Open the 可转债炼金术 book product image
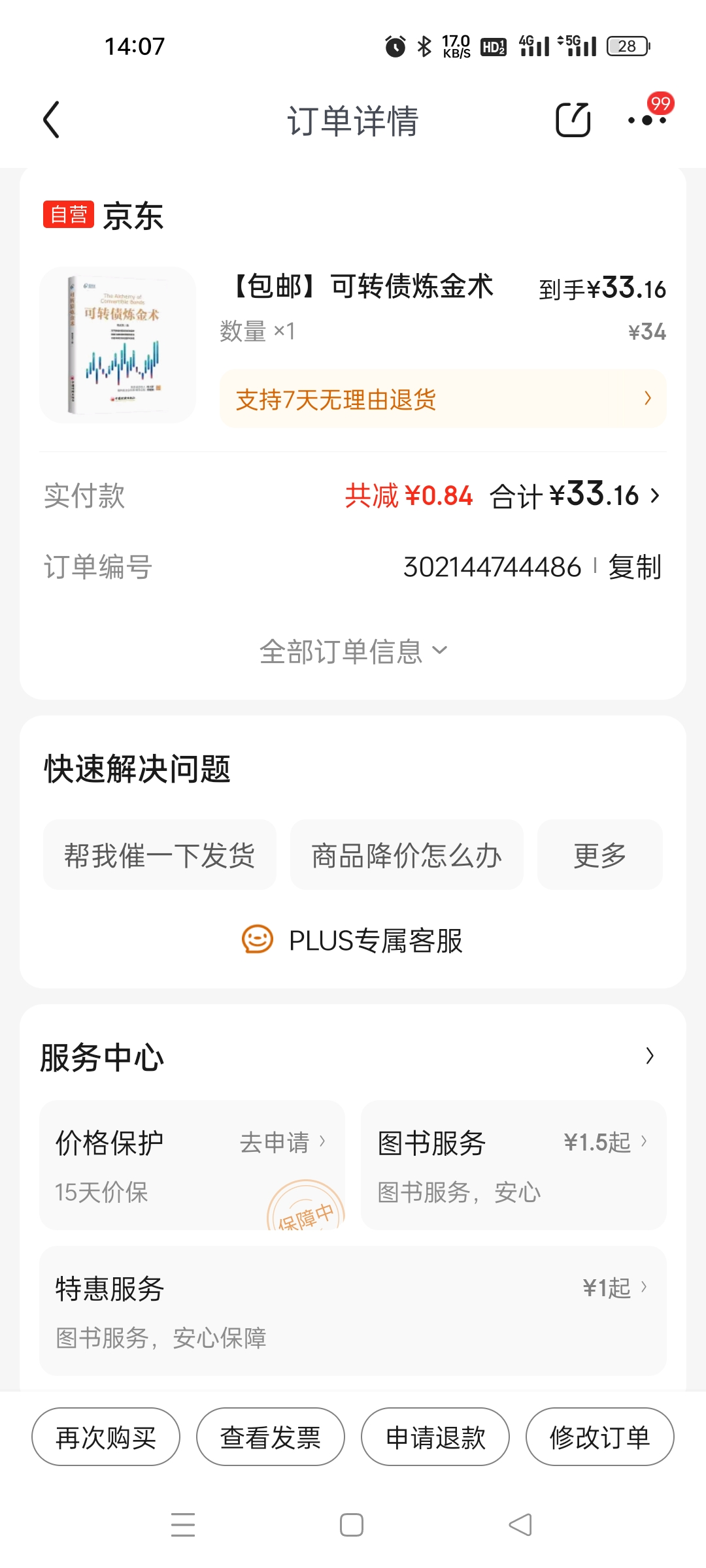This screenshot has height=1568, width=706. tap(118, 345)
